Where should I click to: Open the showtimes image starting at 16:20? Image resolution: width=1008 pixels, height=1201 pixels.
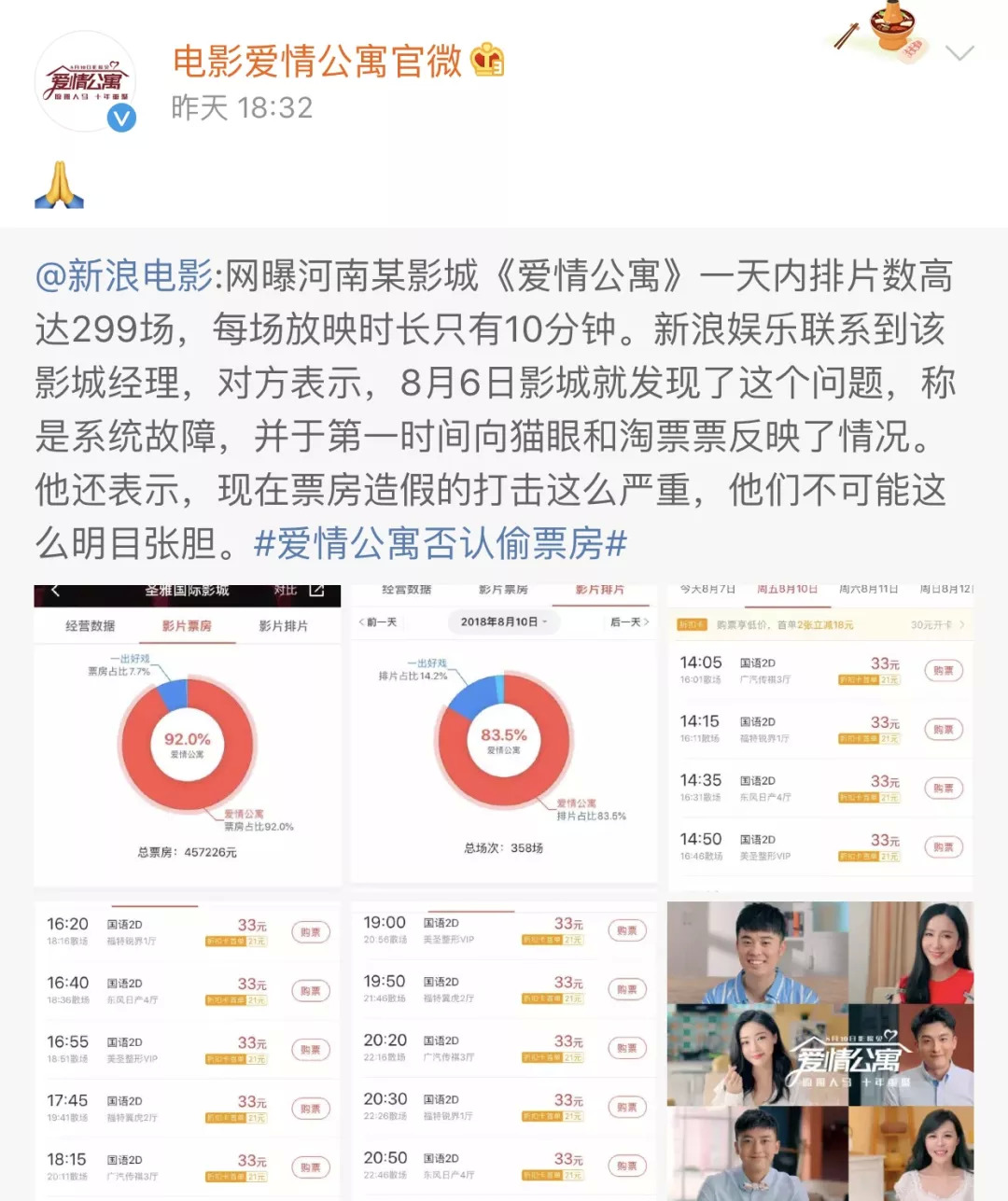[187, 1050]
